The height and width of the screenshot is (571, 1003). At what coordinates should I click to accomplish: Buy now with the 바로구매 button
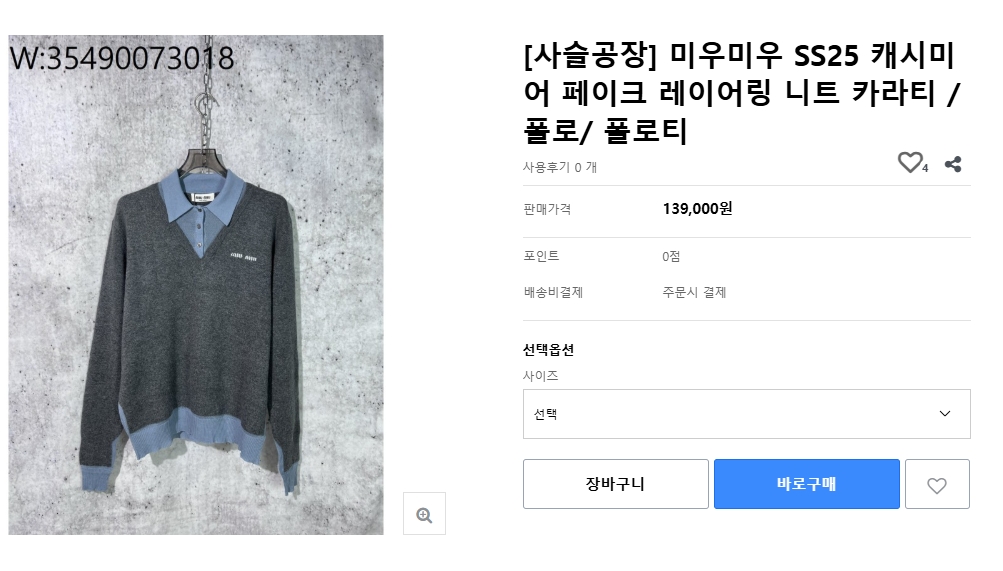coord(806,484)
